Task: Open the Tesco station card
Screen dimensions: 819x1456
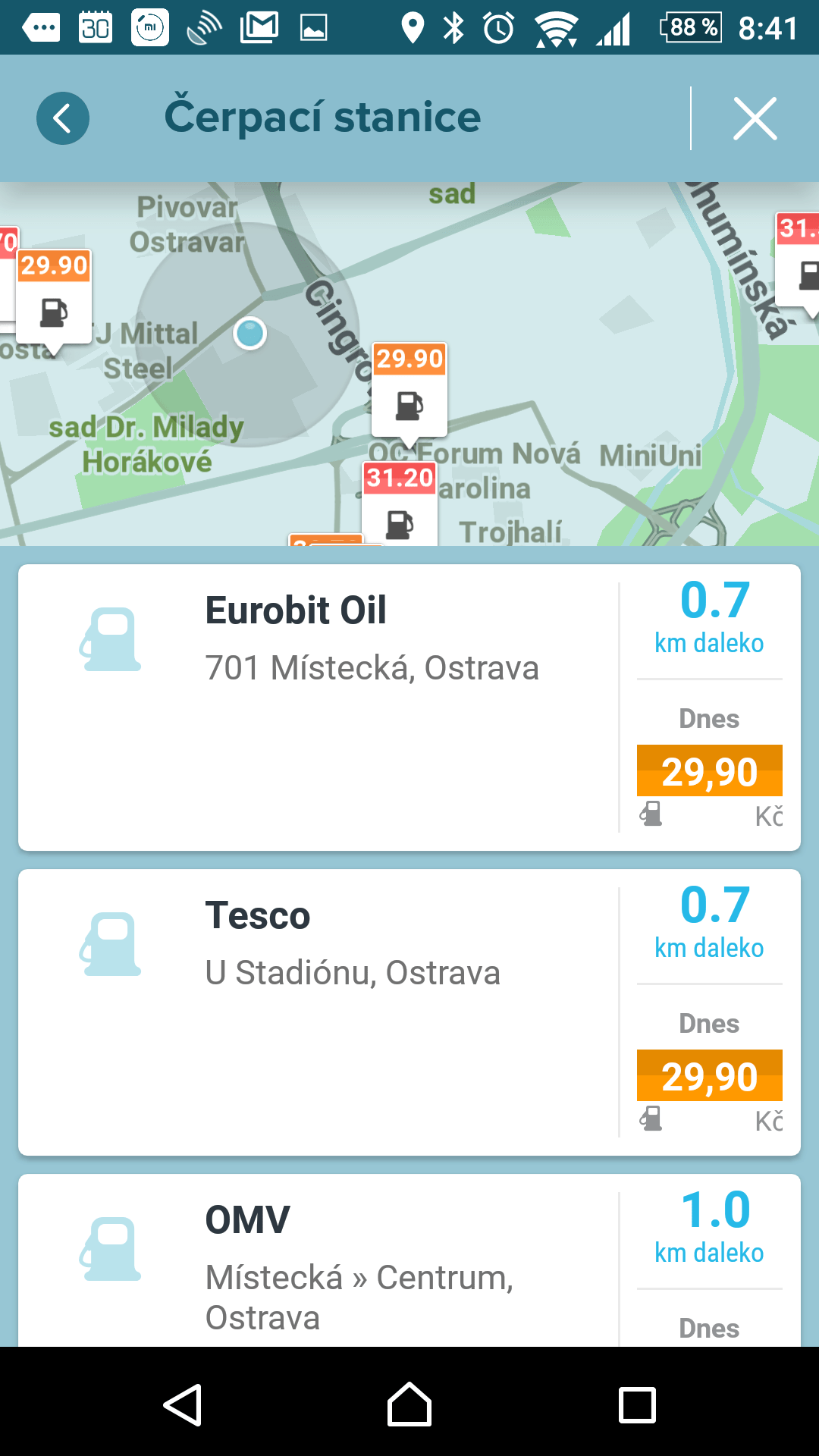Action: click(x=409, y=1012)
